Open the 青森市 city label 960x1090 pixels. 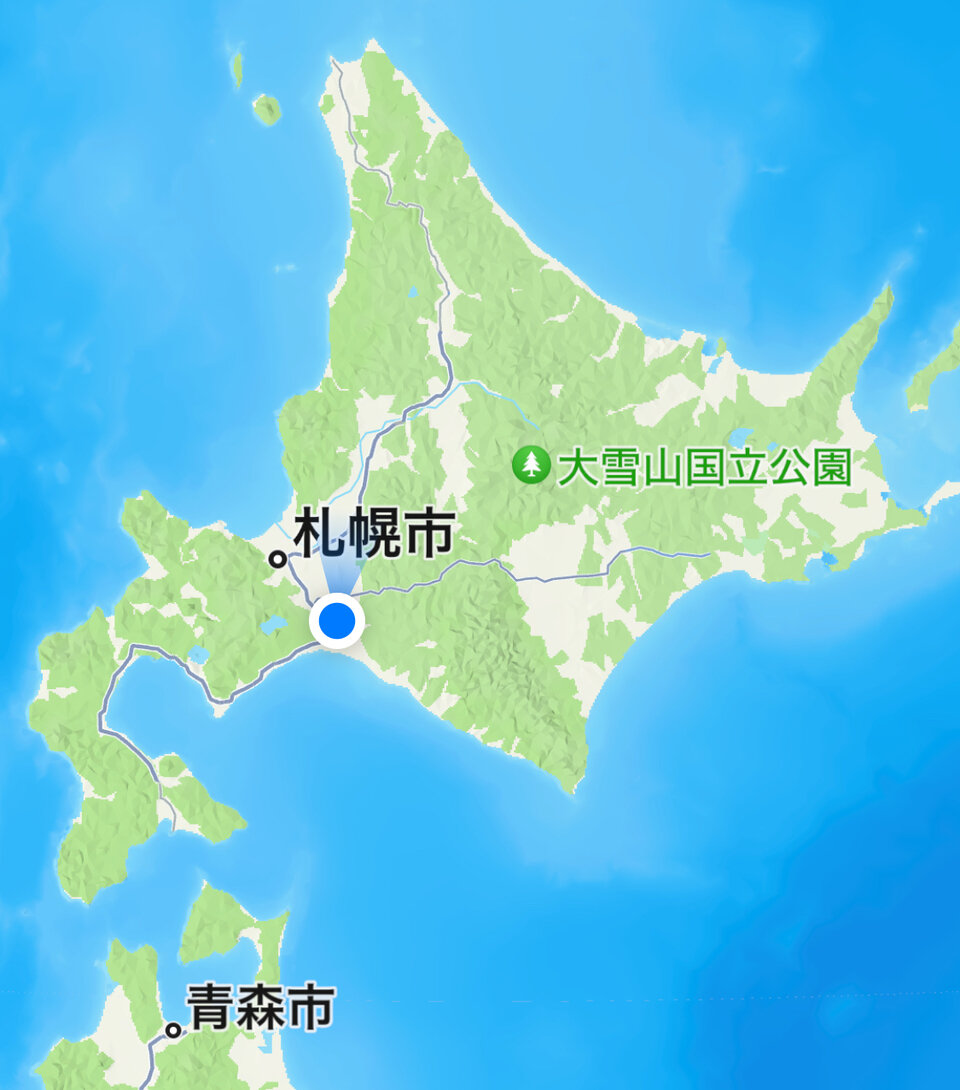pos(260,1008)
